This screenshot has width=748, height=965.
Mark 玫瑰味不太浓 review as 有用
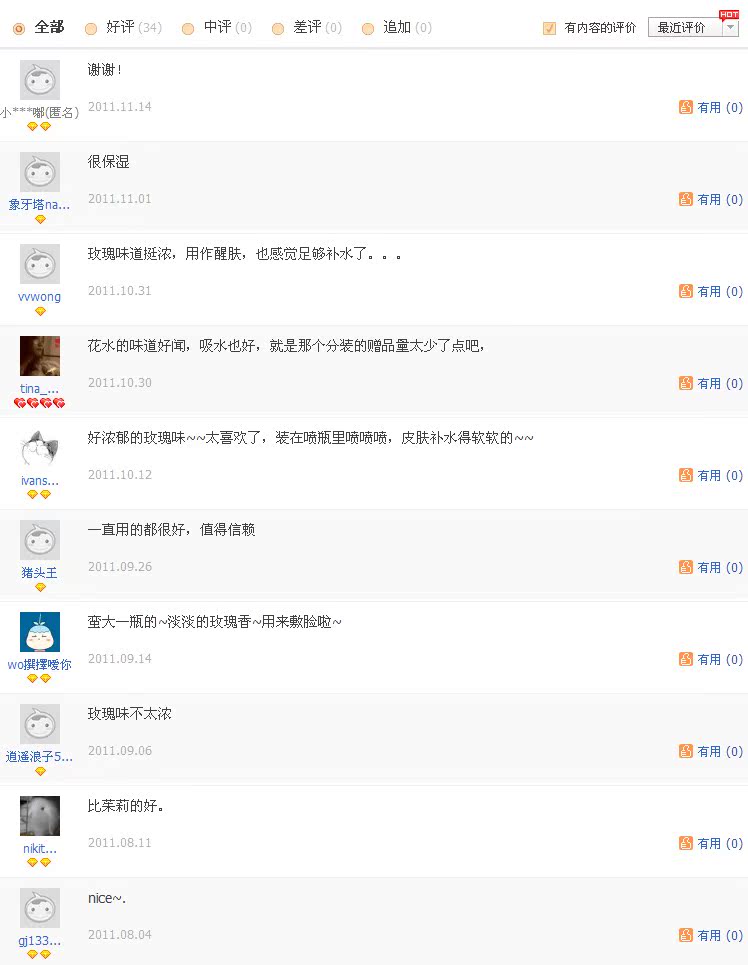point(710,751)
